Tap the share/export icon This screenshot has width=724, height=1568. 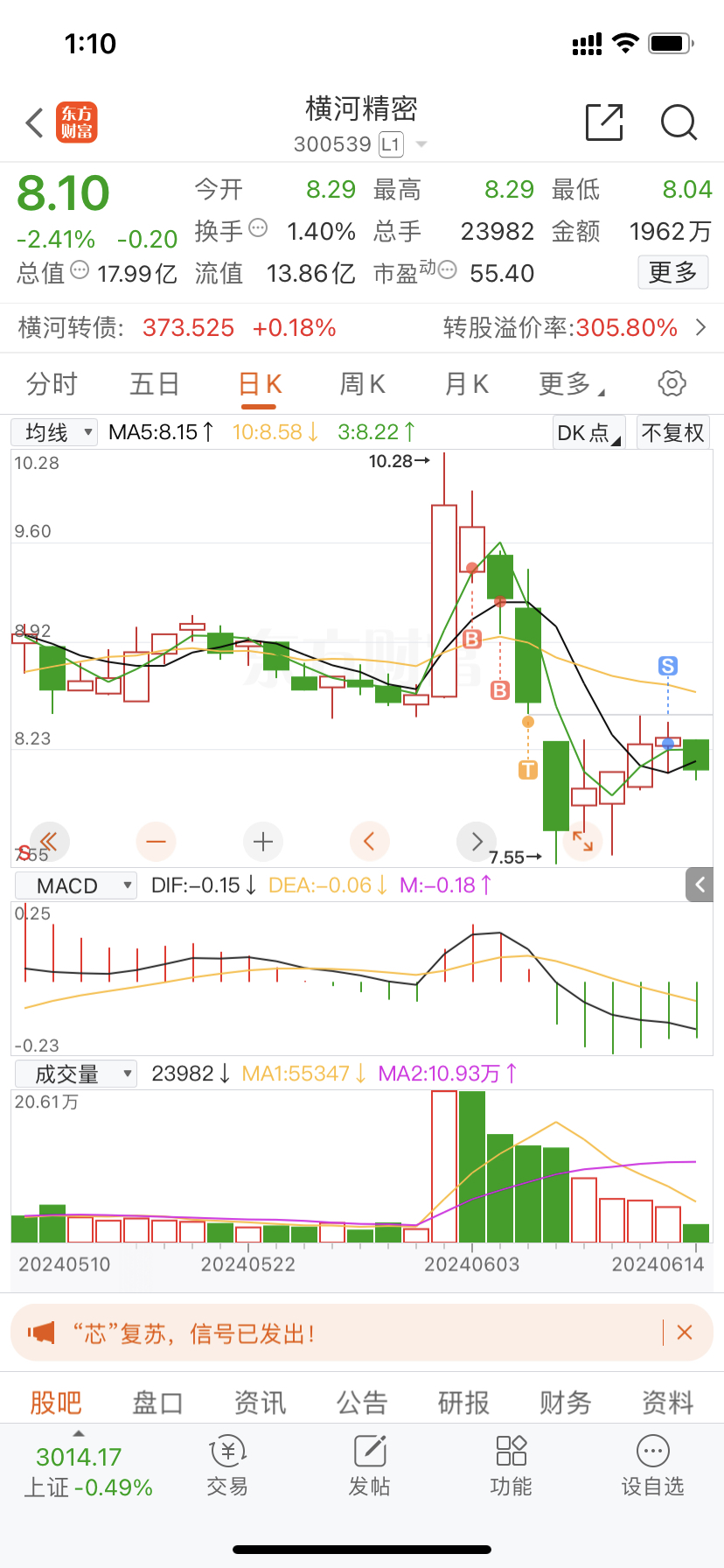[x=603, y=123]
